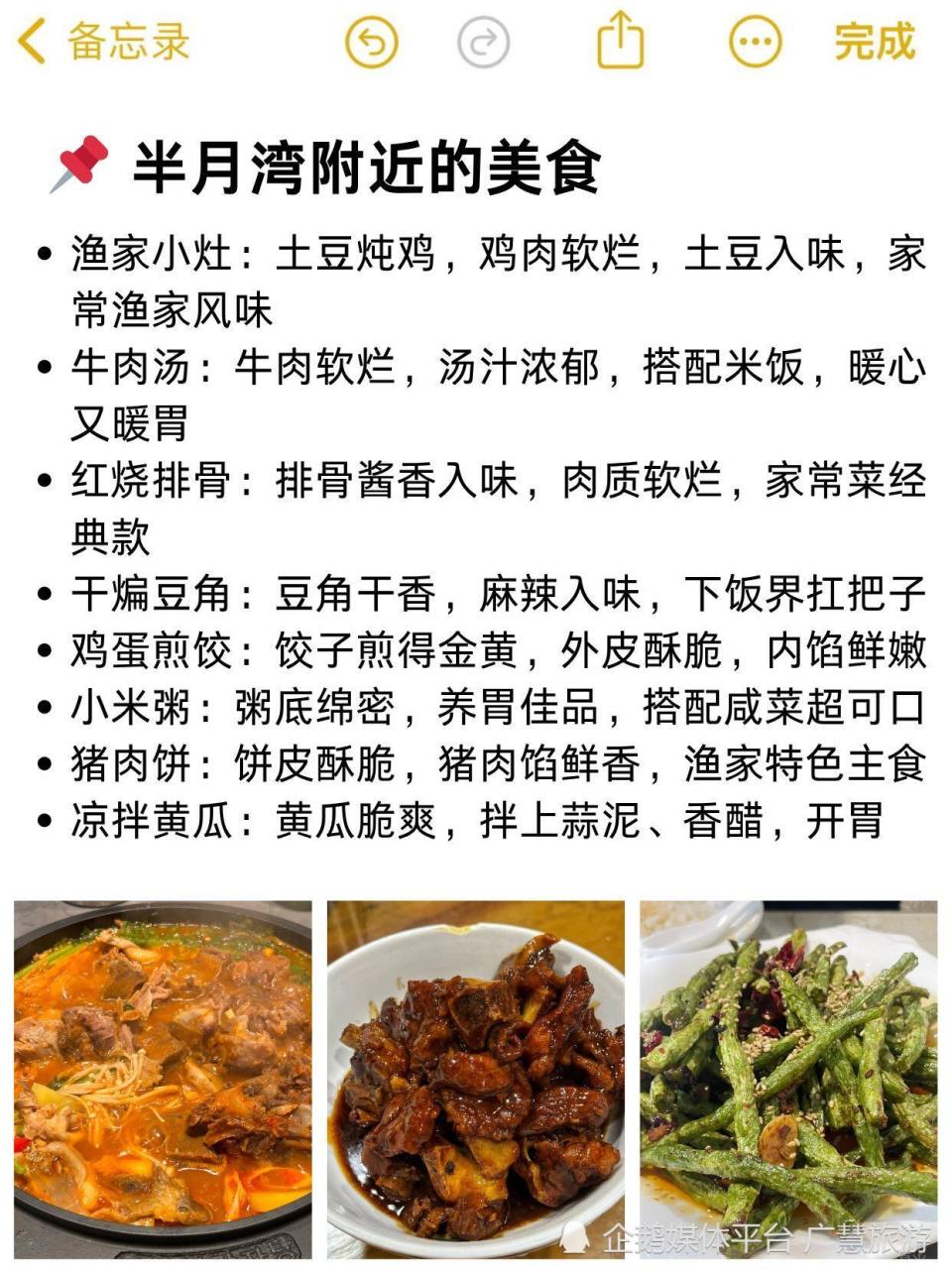This screenshot has height=1272, width=952.
Task: Tap the 干煸豆角 line of text
Action: [x=397, y=593]
